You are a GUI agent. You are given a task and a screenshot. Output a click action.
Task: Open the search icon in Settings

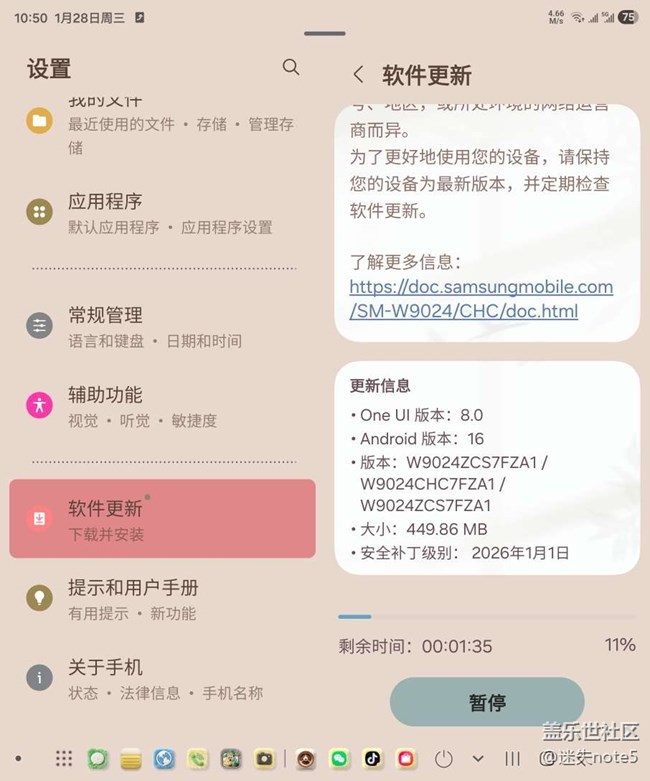pyautogui.click(x=291, y=67)
